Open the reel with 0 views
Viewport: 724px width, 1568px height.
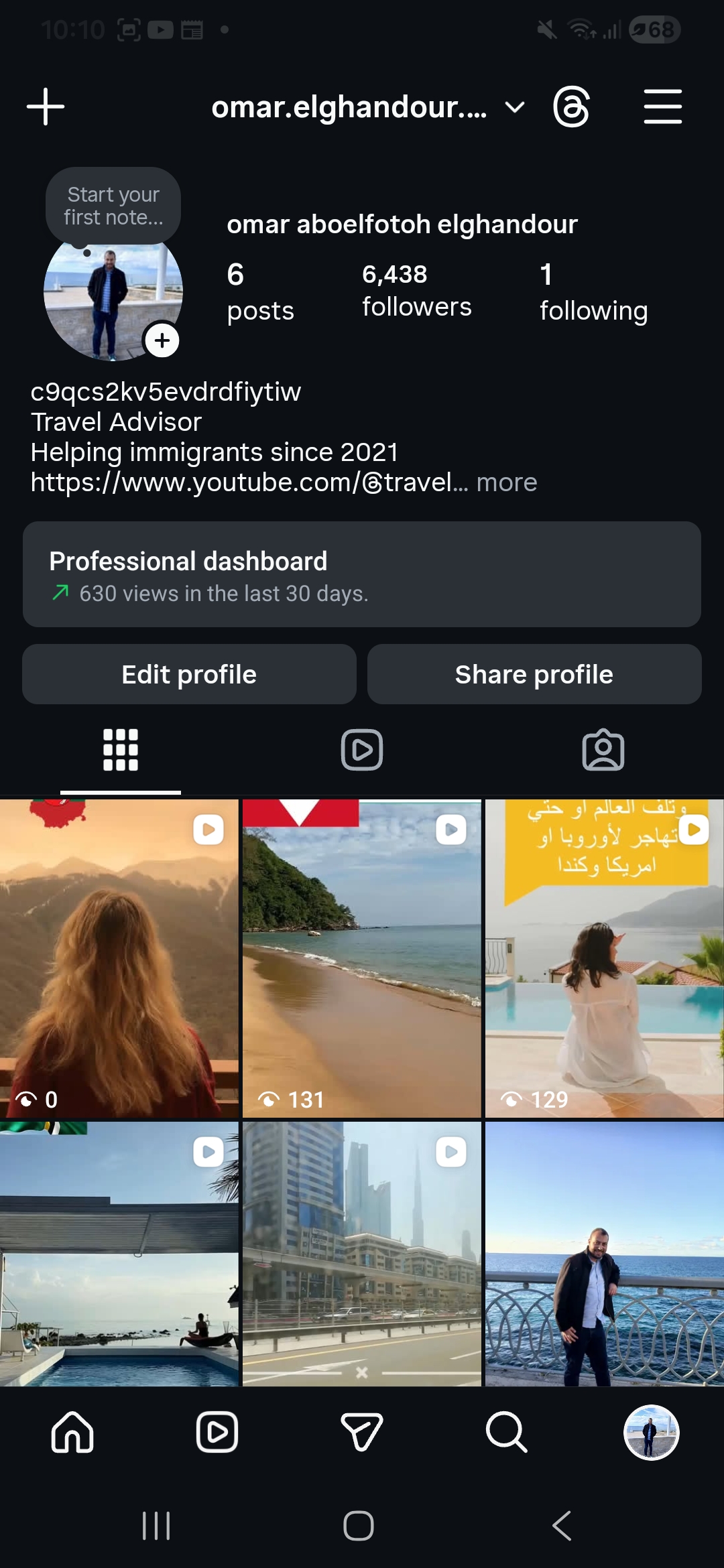click(x=119, y=958)
